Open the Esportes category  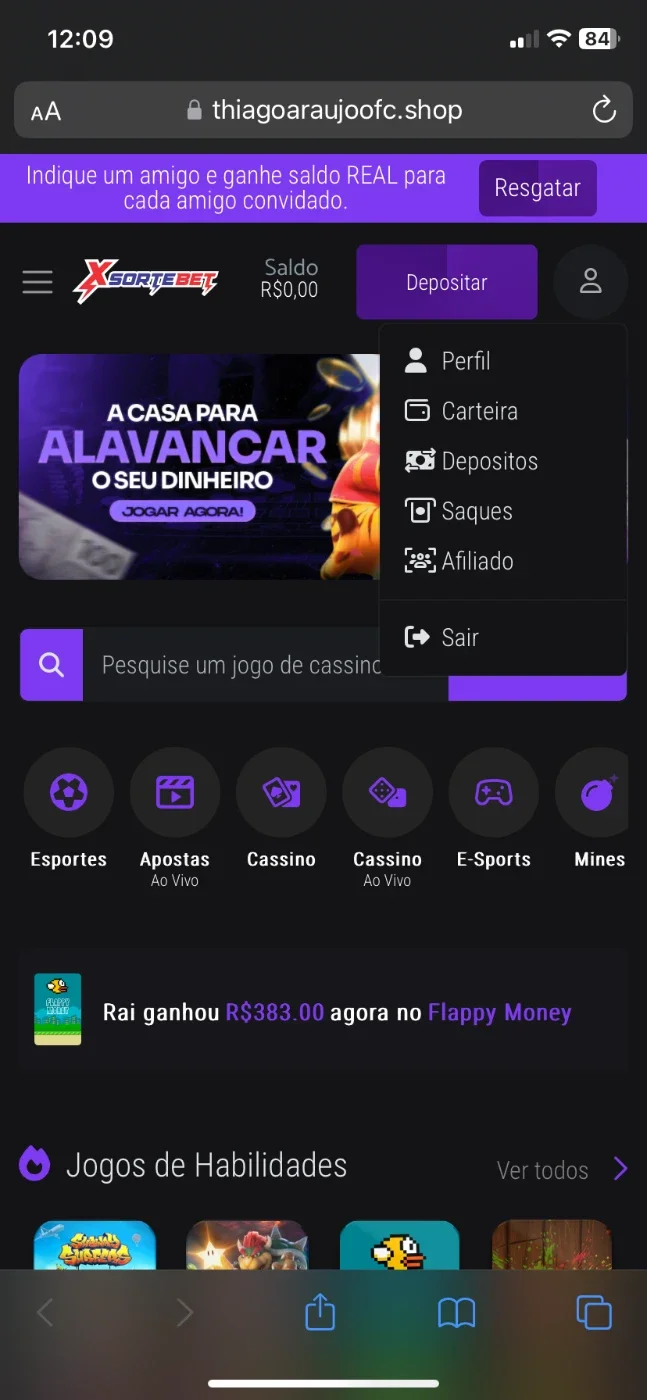pos(69,810)
